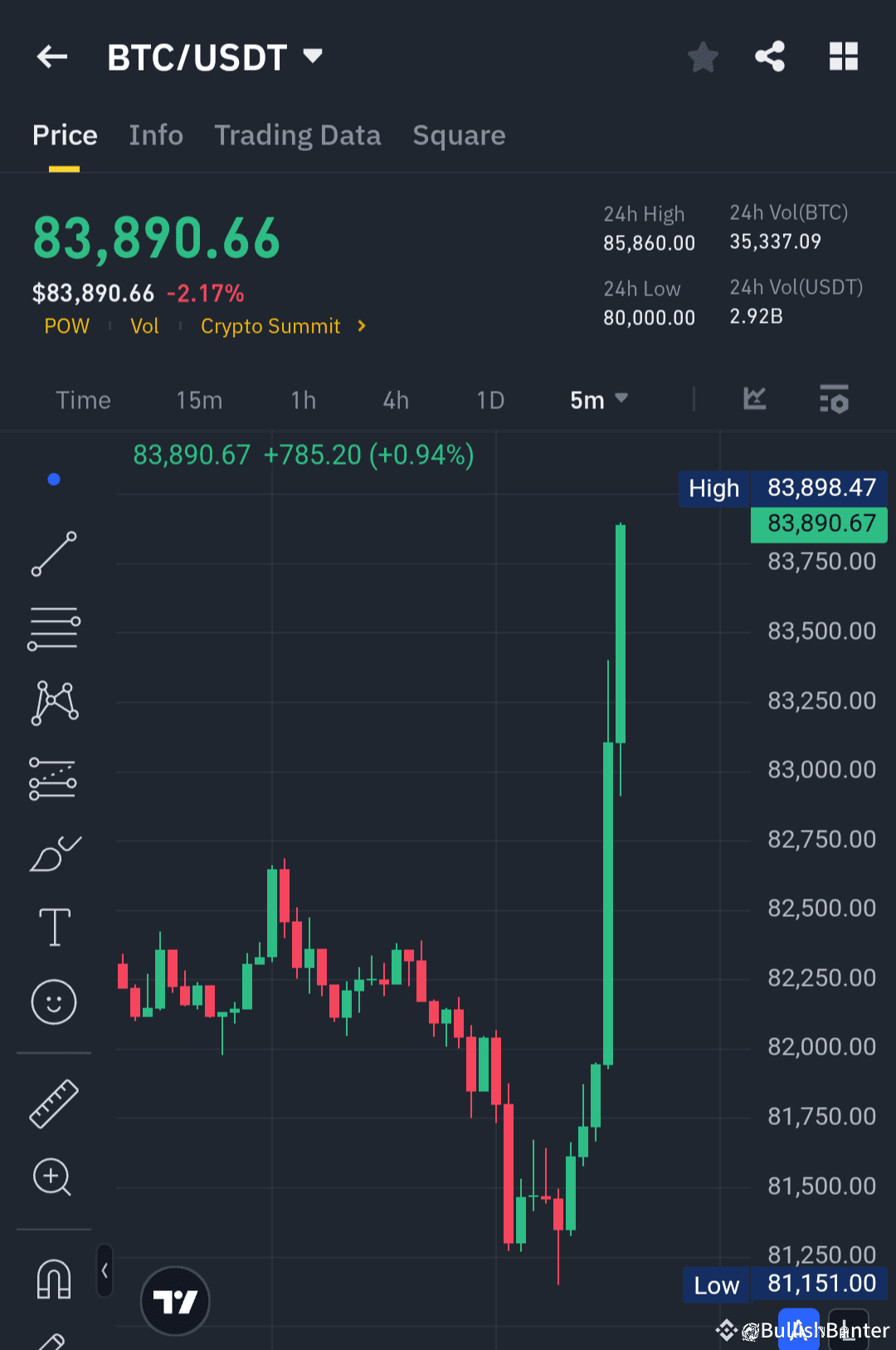
Task: Open the indicator settings icon
Action: coord(834,399)
